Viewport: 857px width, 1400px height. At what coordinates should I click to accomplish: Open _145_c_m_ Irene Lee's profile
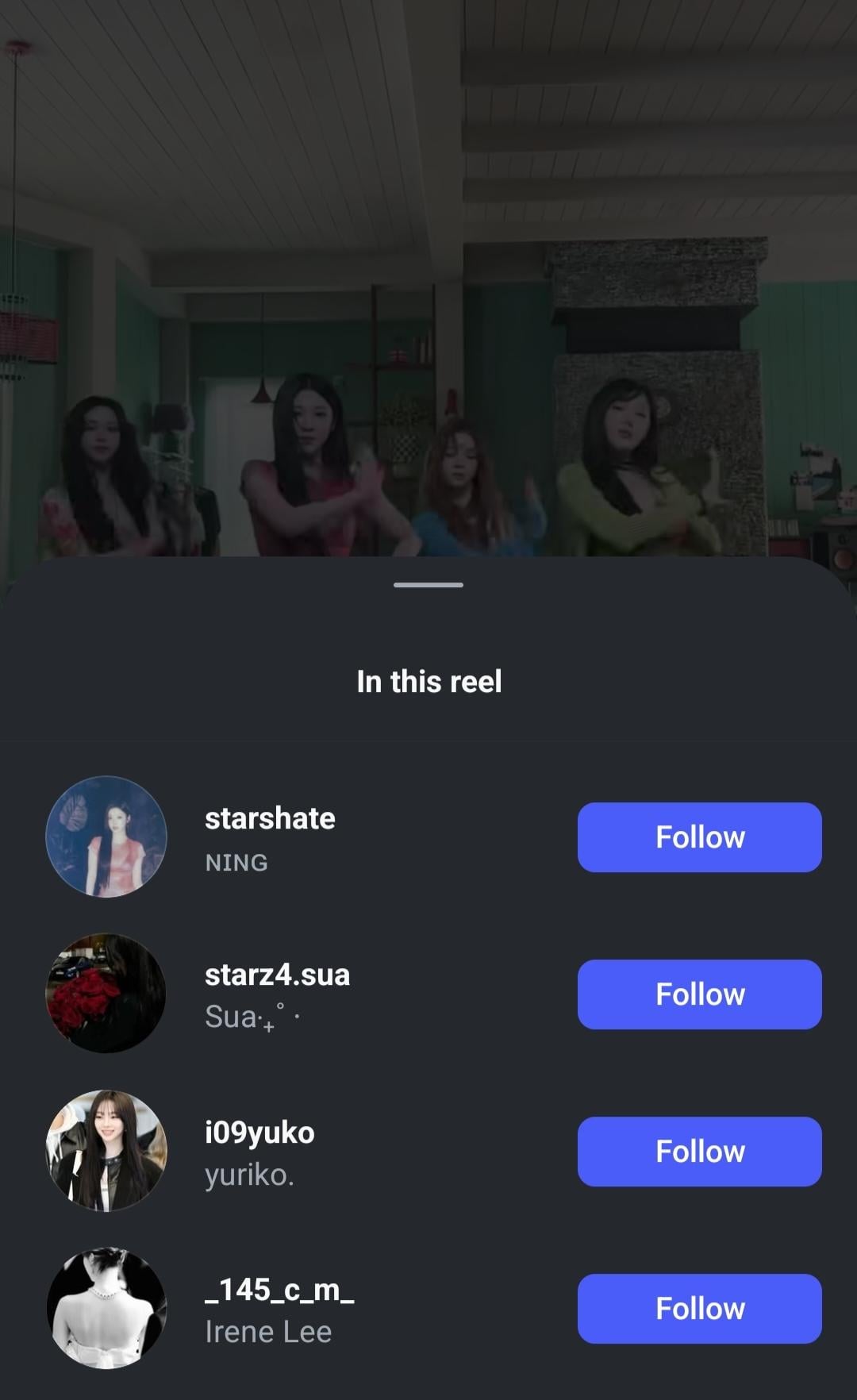click(279, 1308)
